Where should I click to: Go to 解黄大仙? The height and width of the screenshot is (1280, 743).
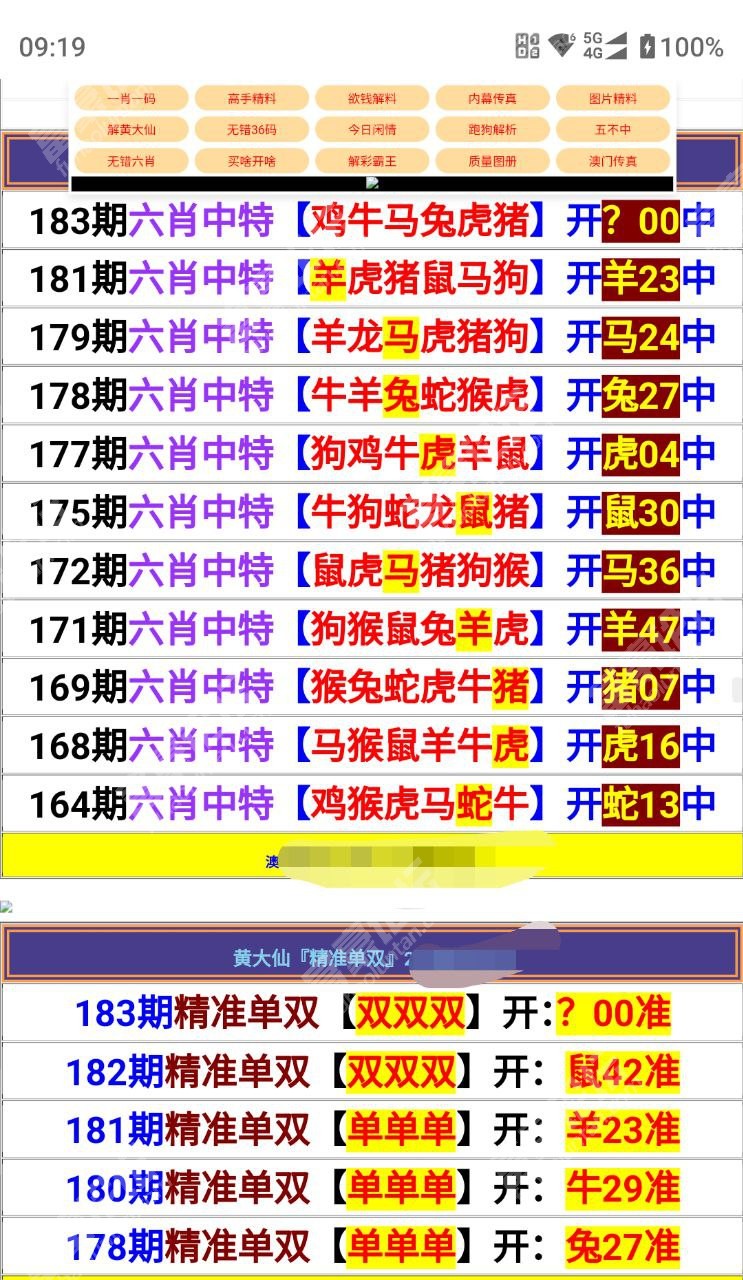pos(132,130)
